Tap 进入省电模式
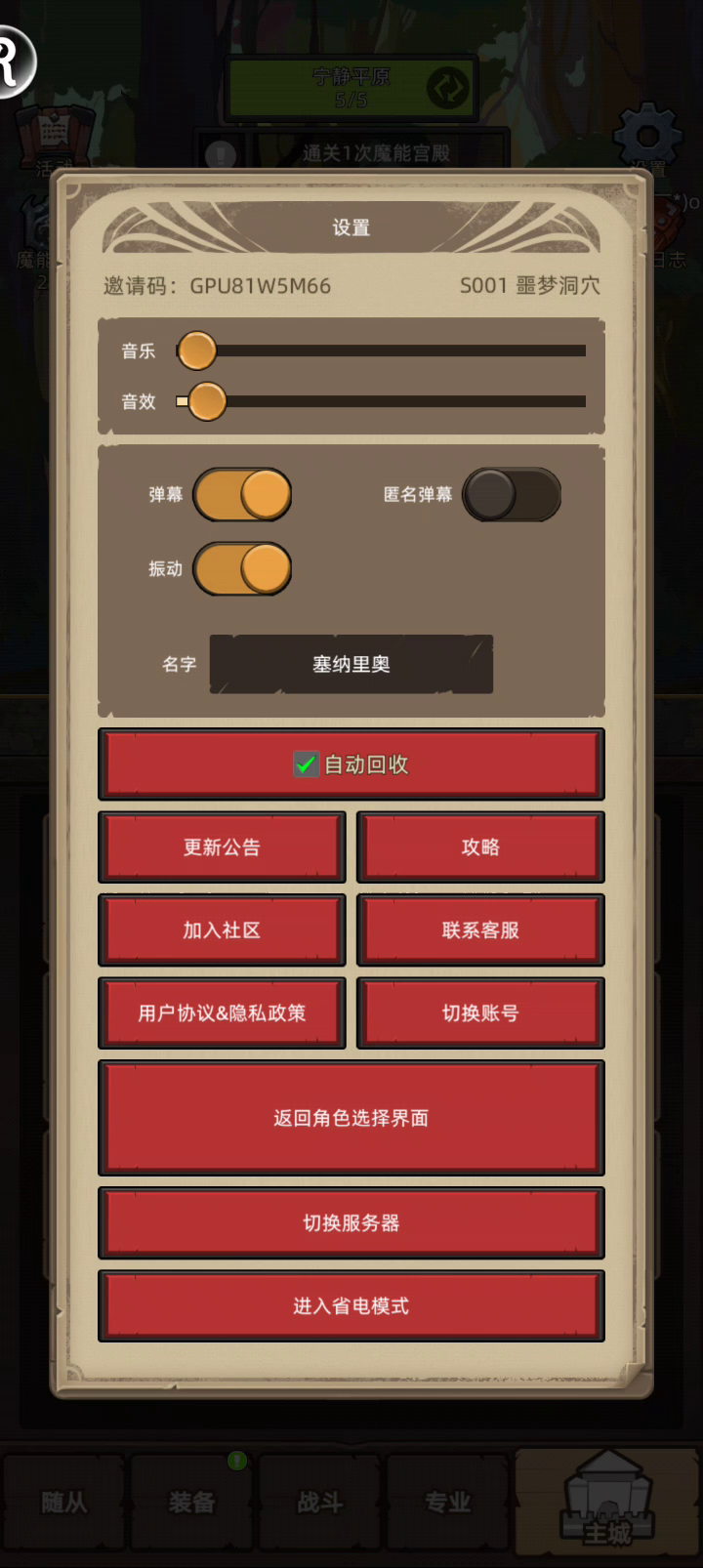The width and height of the screenshot is (703, 1568). [x=351, y=1306]
